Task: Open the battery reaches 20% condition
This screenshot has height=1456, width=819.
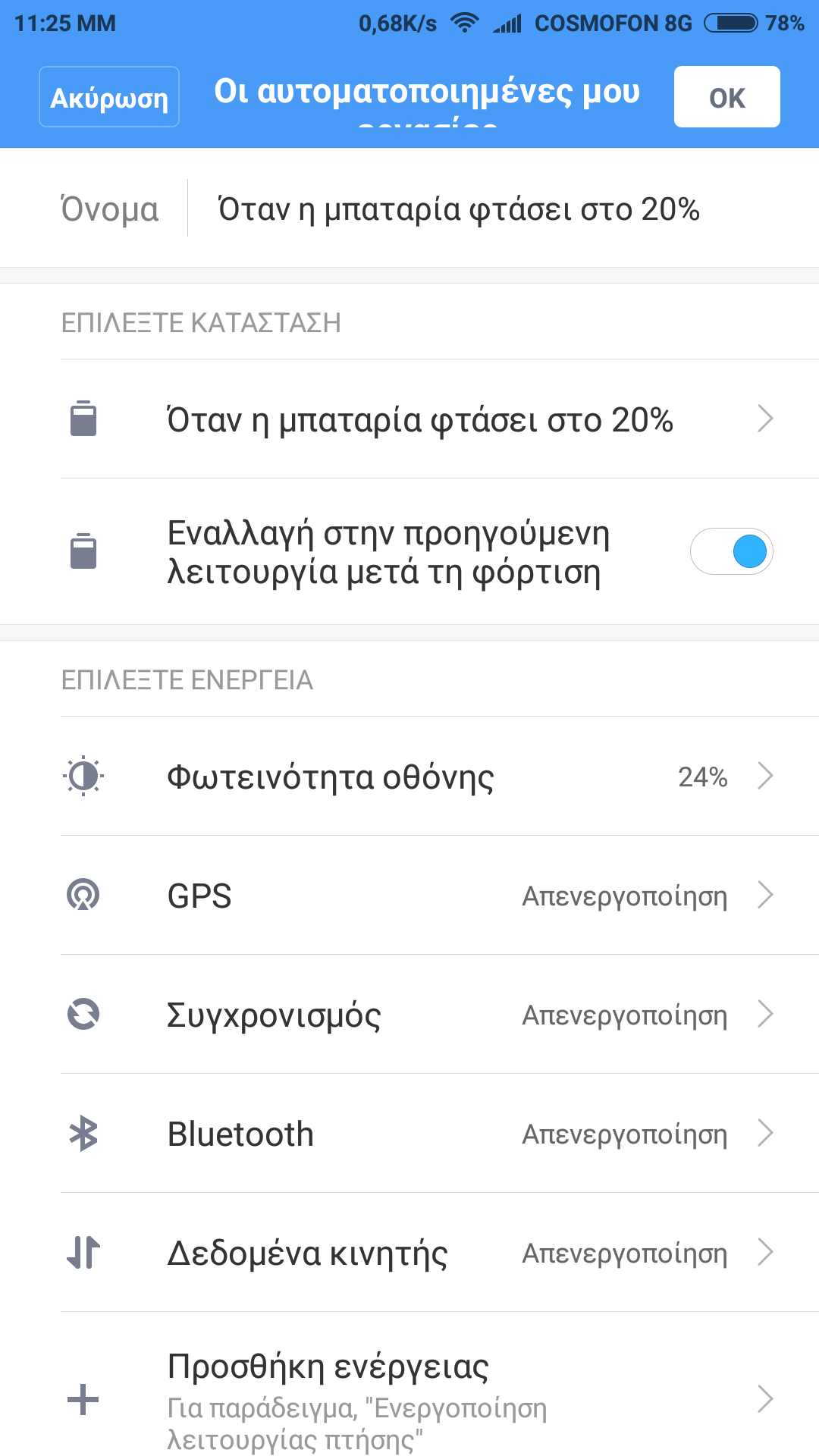Action: coord(419,419)
